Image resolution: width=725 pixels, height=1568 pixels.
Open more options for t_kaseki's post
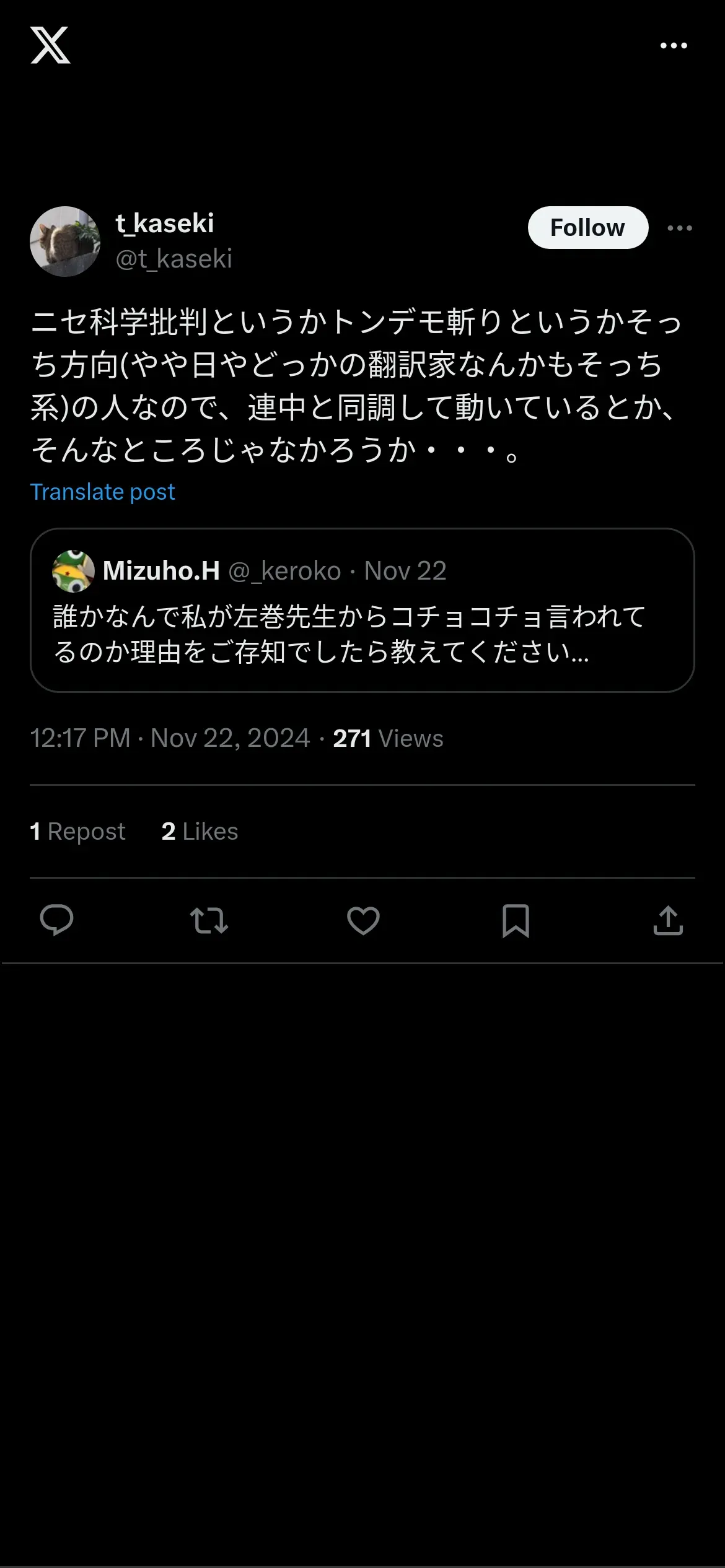680,229
